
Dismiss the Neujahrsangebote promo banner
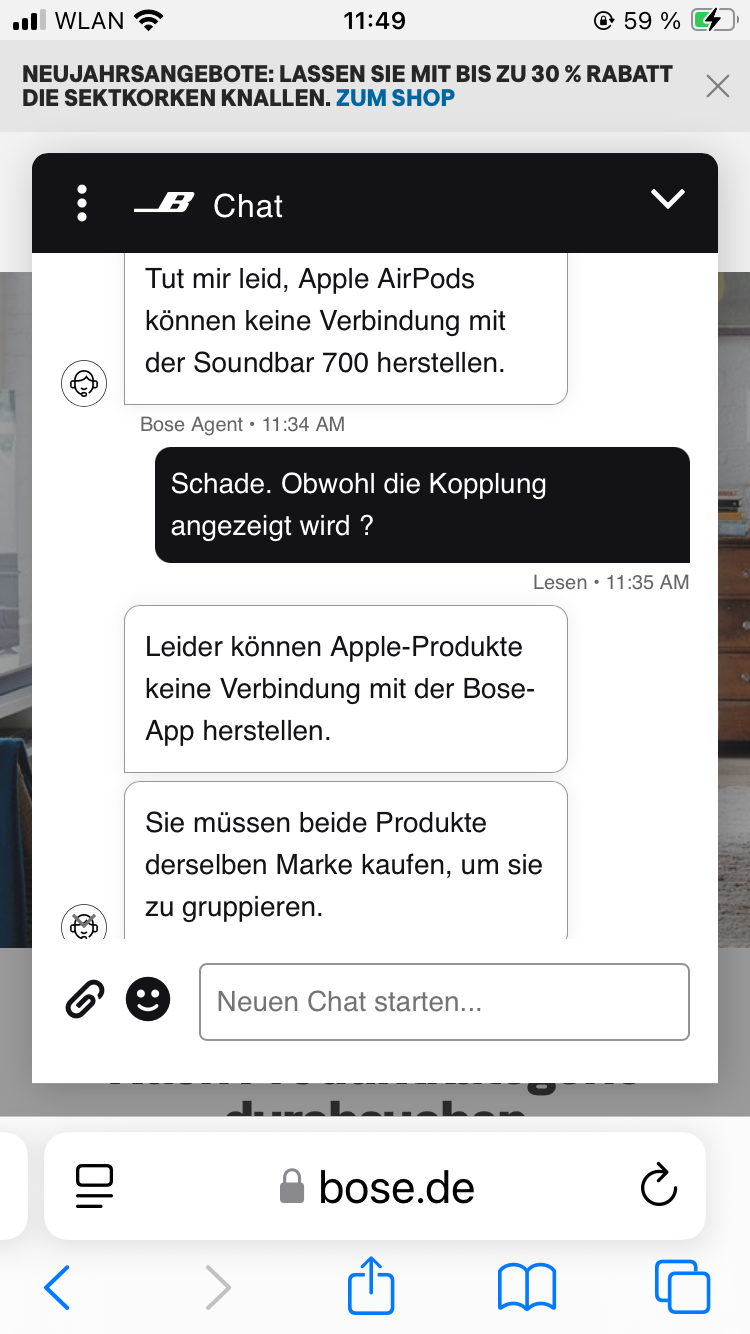[x=718, y=87]
